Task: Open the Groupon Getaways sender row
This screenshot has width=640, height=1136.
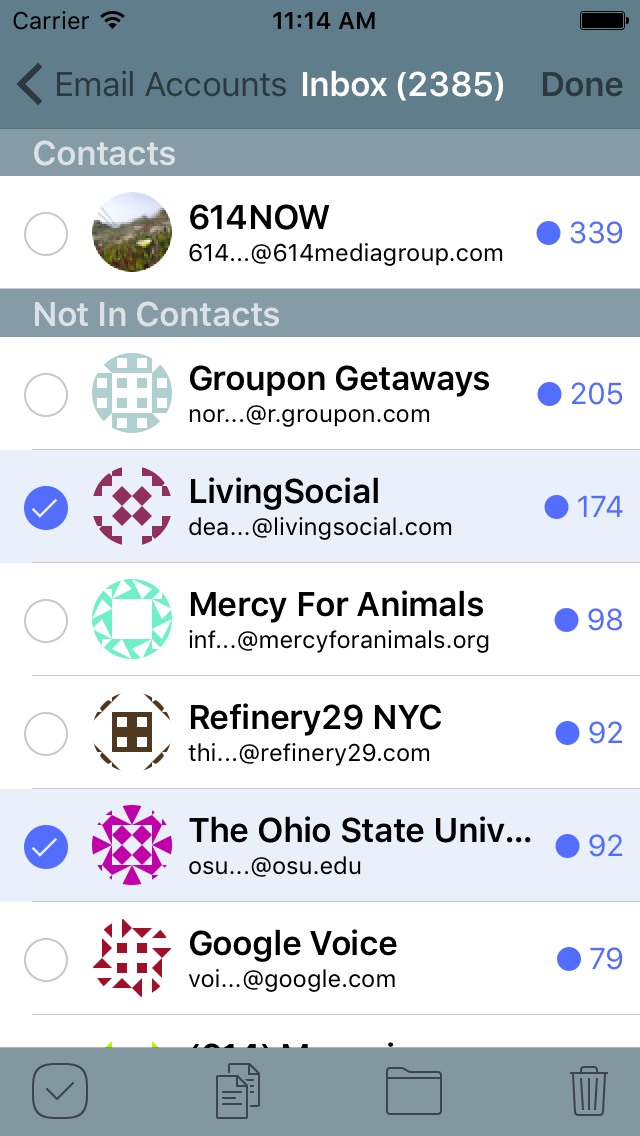Action: pyautogui.click(x=320, y=393)
